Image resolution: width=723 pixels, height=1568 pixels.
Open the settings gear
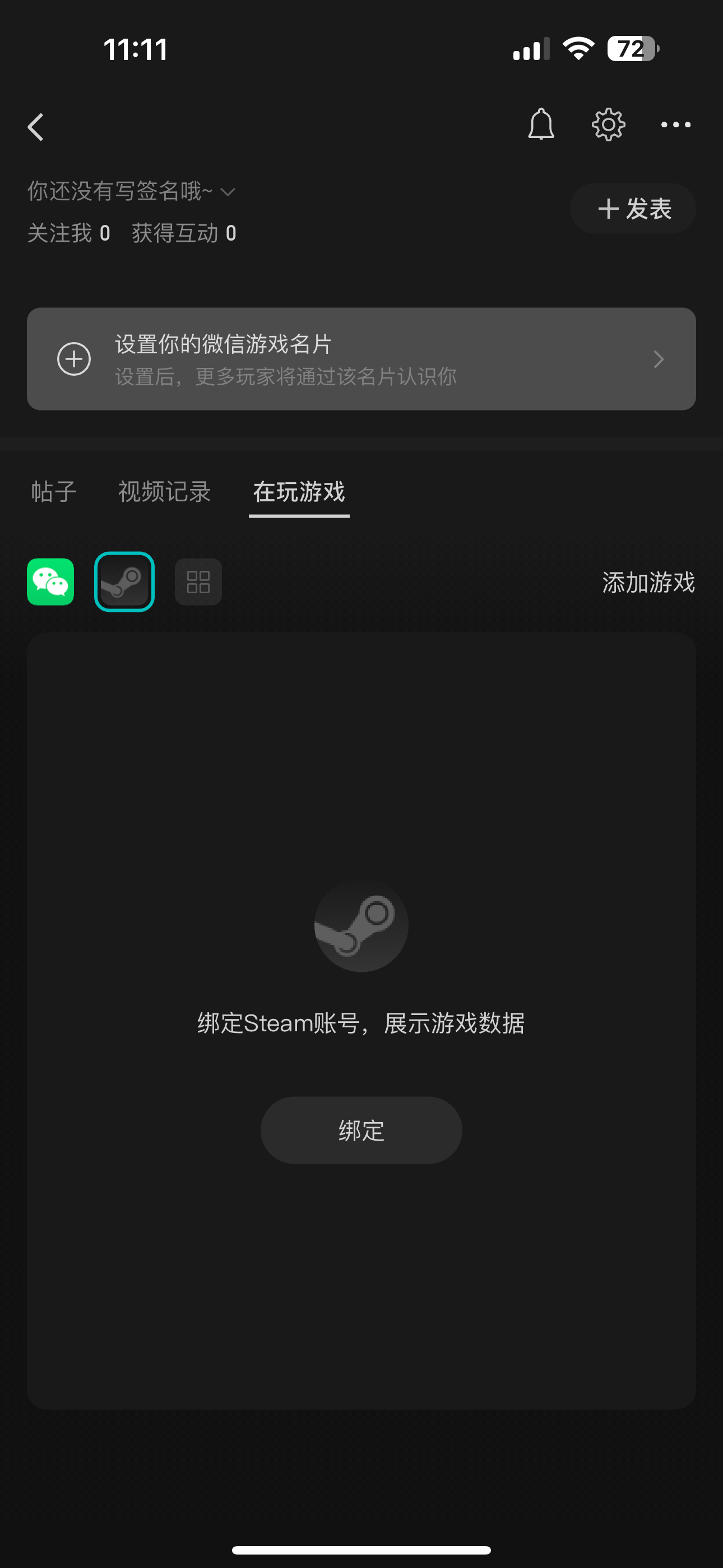608,125
